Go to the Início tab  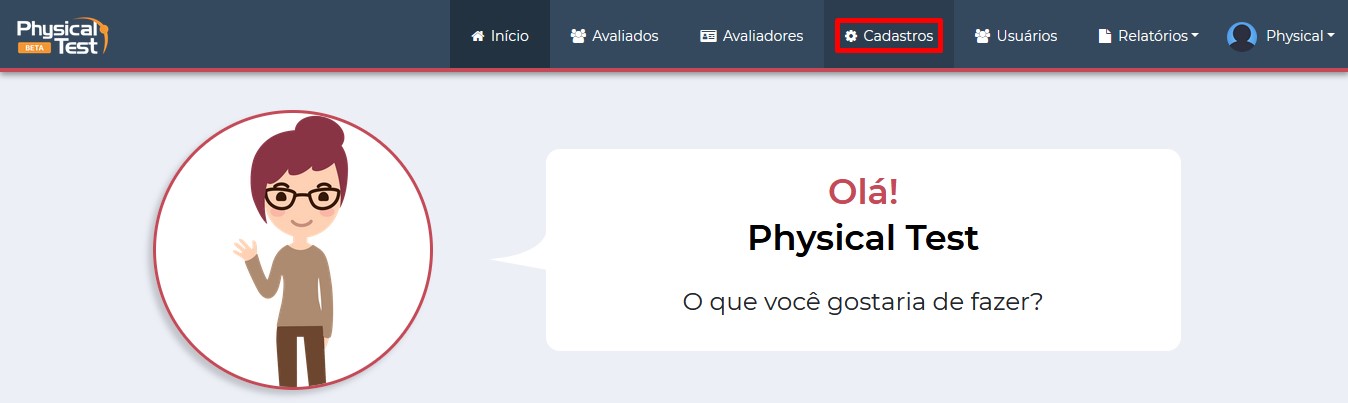pos(500,36)
